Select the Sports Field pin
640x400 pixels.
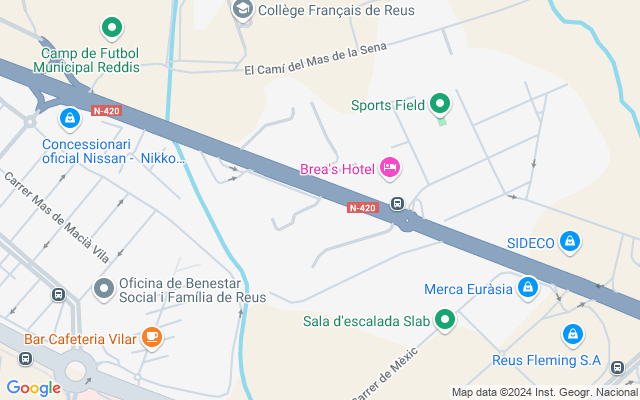441,103
